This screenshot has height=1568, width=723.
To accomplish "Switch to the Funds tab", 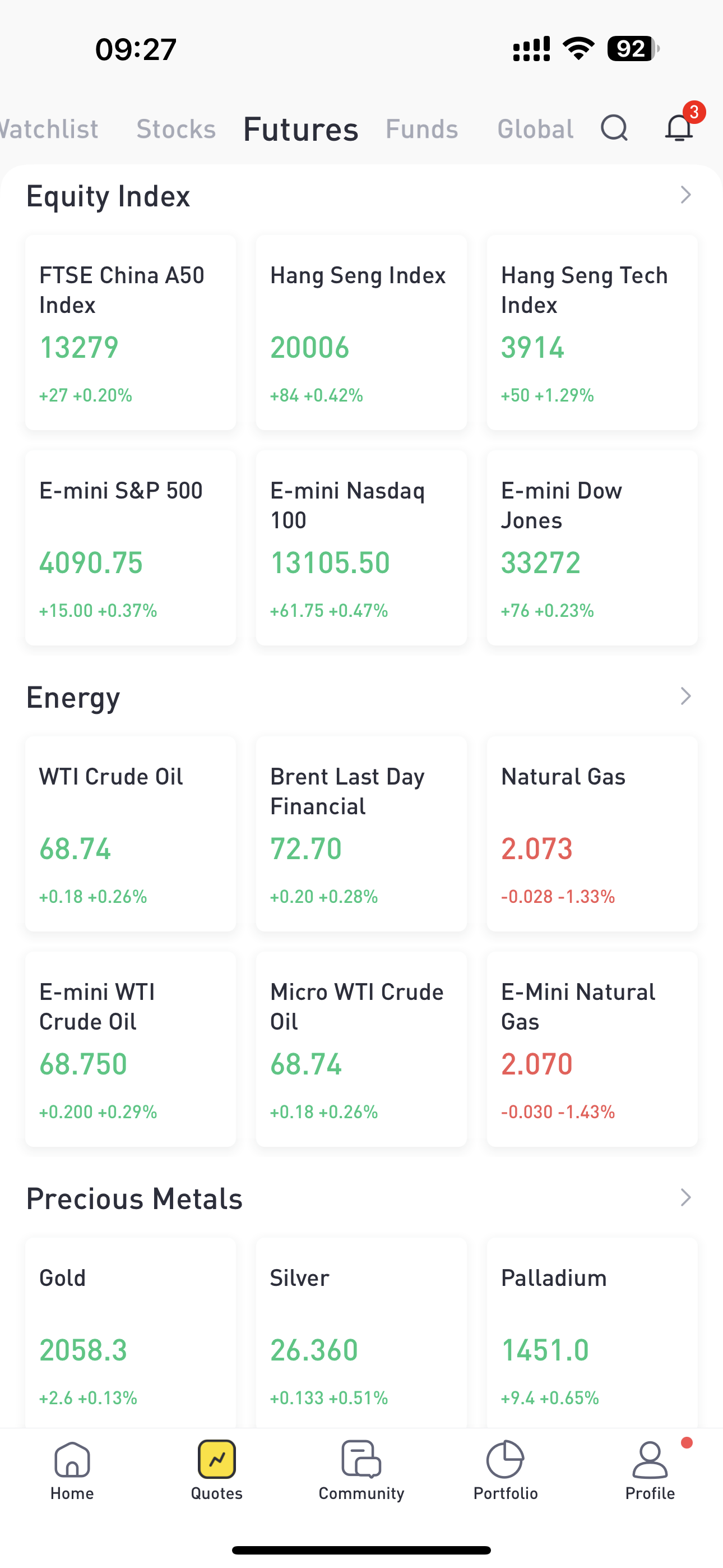I will pos(421,129).
